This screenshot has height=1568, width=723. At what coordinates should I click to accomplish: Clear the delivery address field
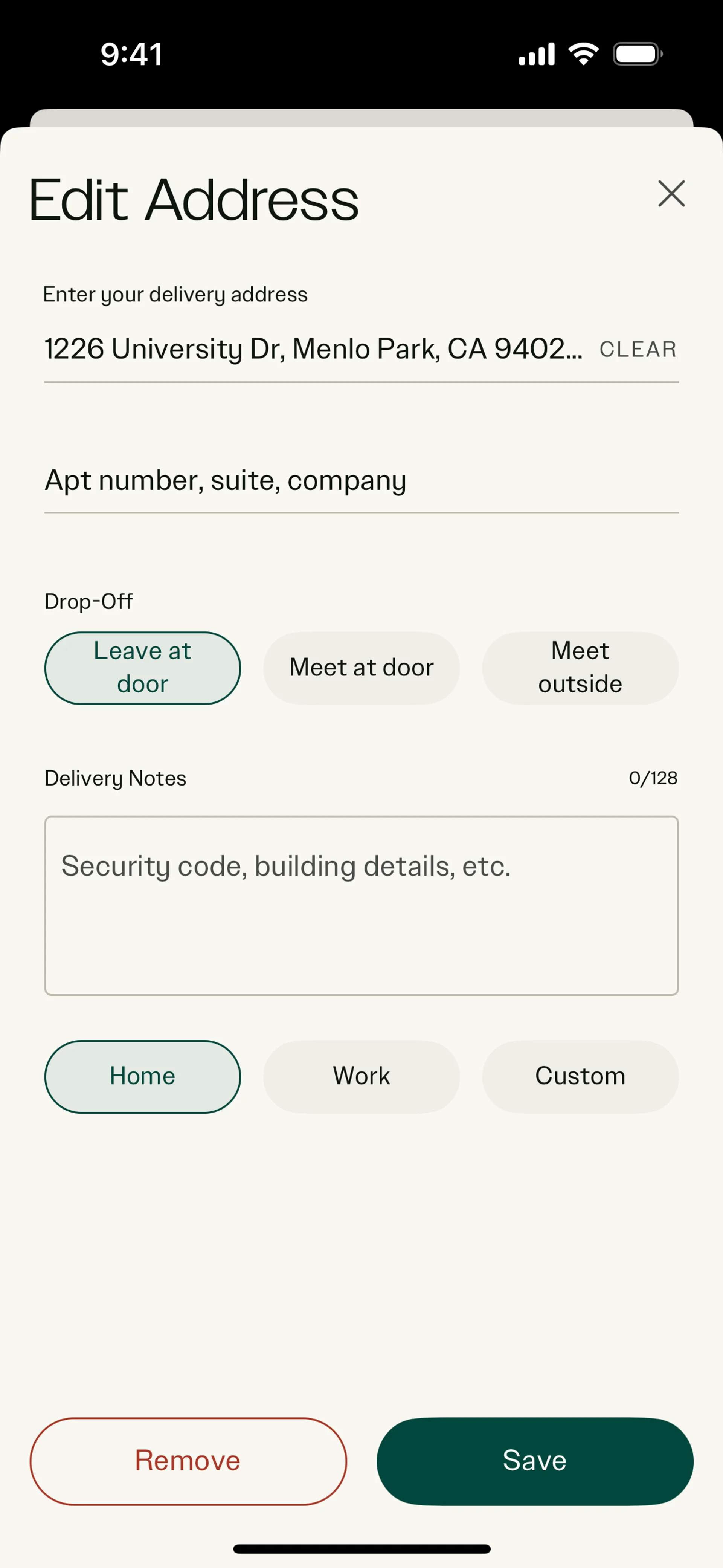[x=638, y=349]
